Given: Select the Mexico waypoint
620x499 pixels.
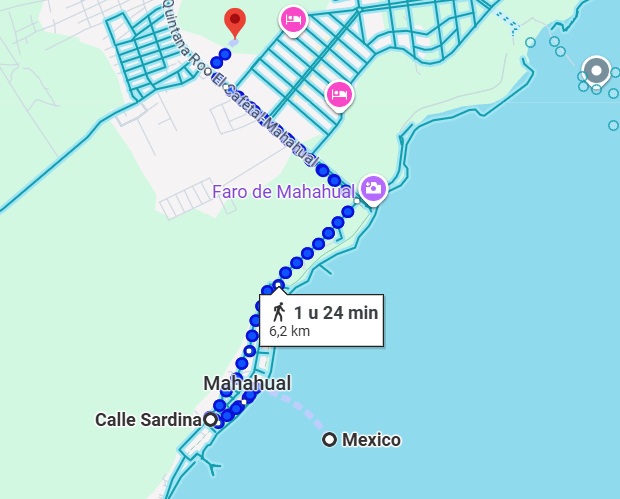Looking at the screenshot, I should point(329,440).
